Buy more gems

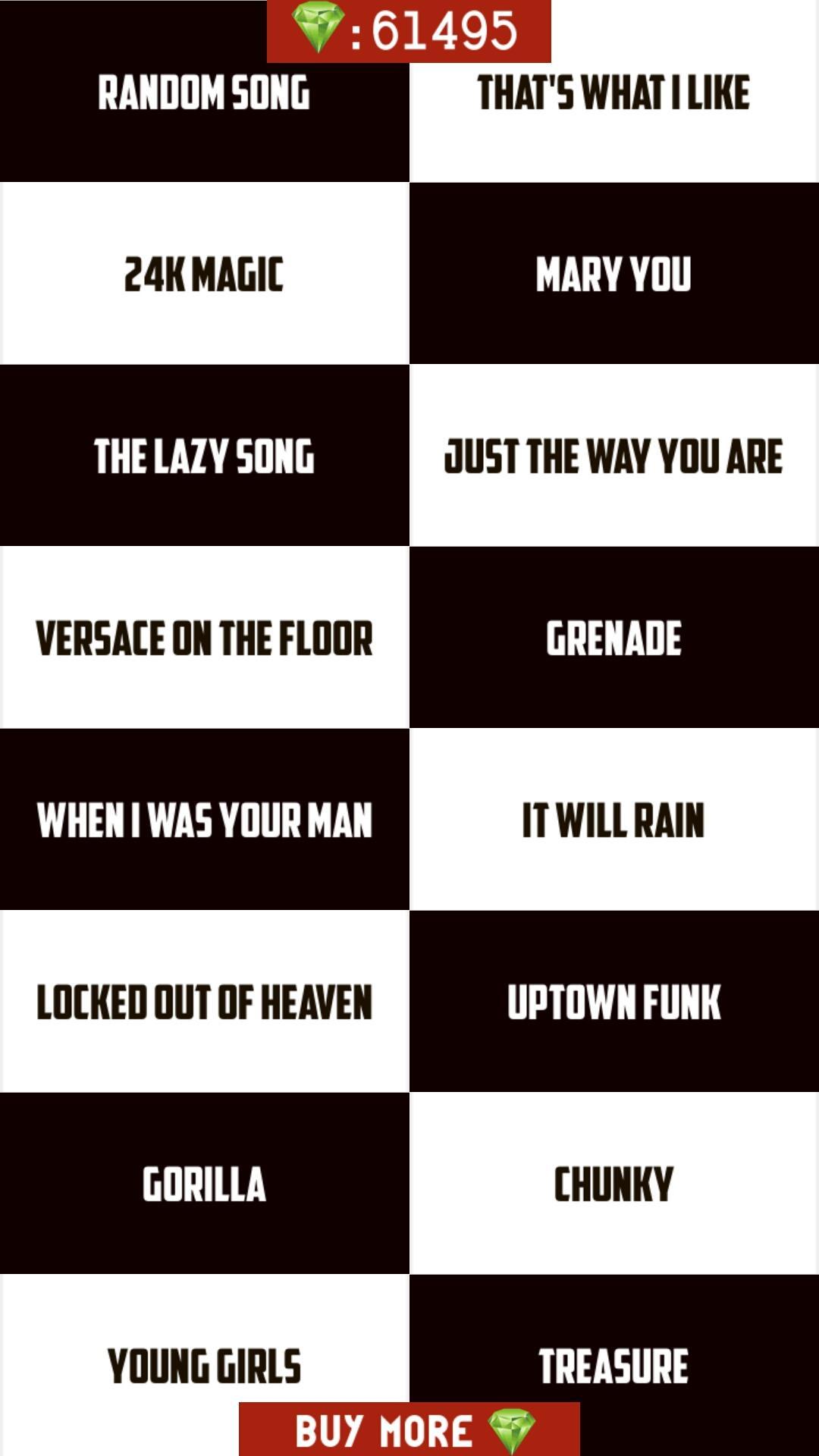pos(409,1430)
